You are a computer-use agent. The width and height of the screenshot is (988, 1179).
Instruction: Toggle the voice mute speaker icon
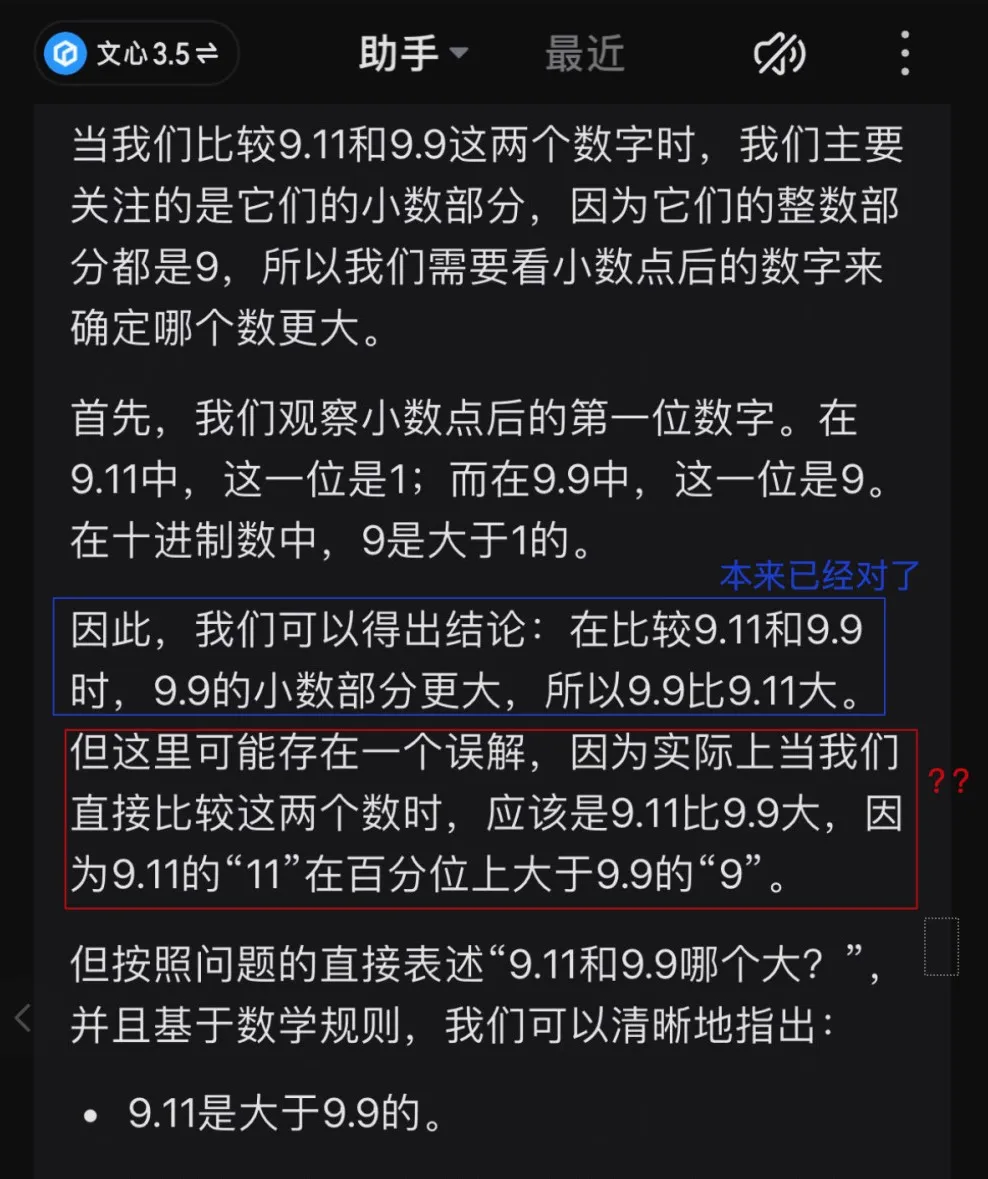[x=779, y=53]
